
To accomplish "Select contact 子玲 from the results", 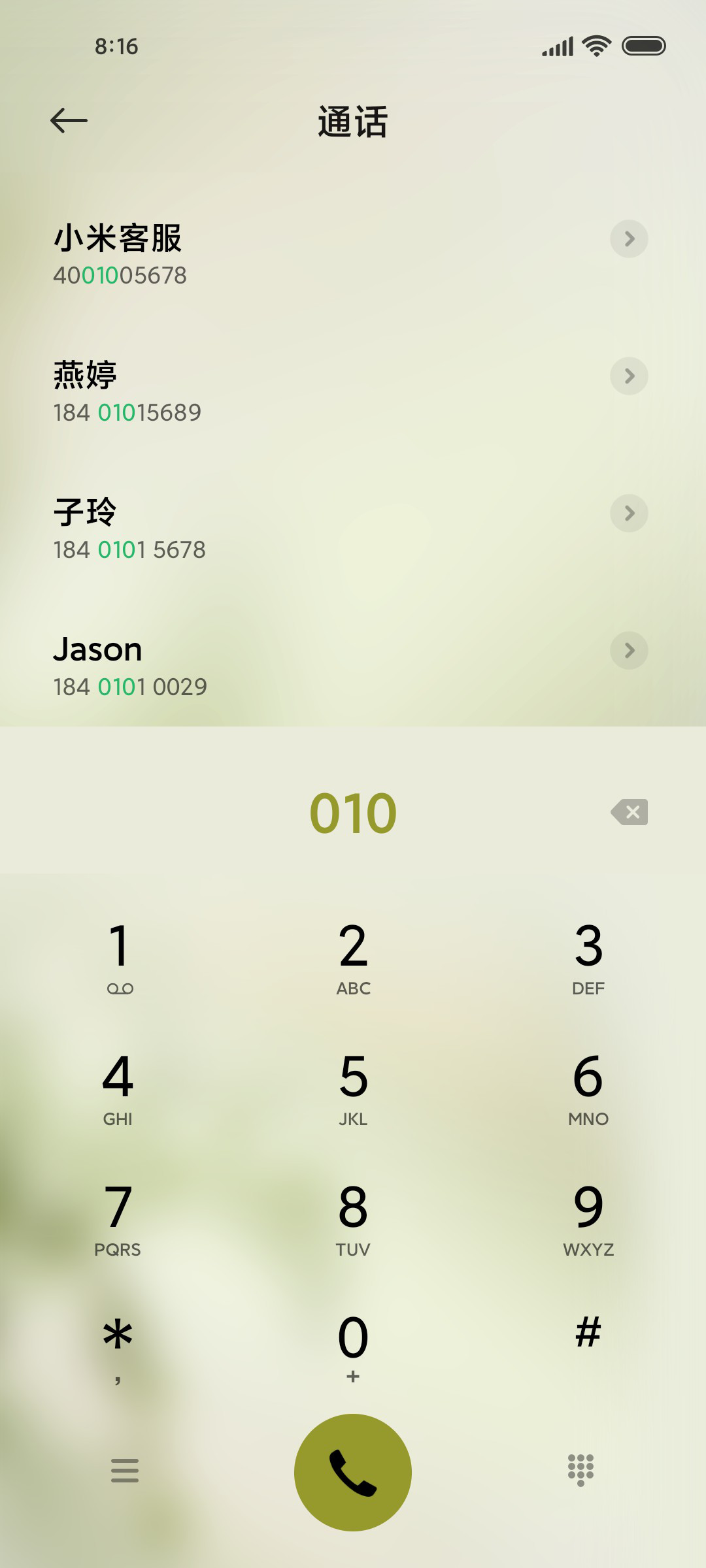I will [x=353, y=529].
